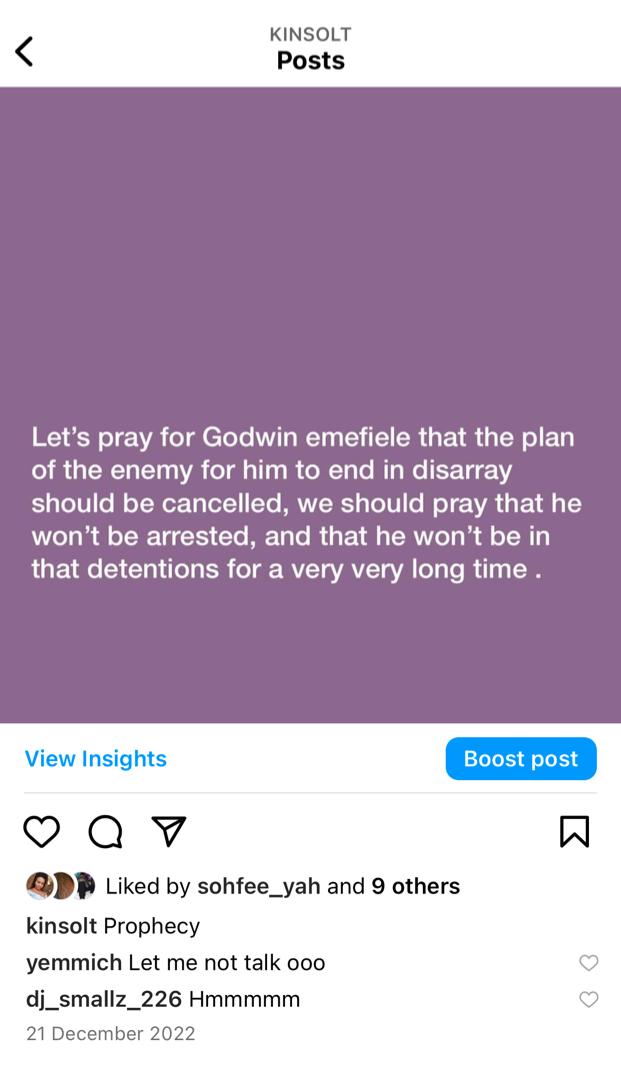Open comments with the speech bubble icon

point(105,831)
